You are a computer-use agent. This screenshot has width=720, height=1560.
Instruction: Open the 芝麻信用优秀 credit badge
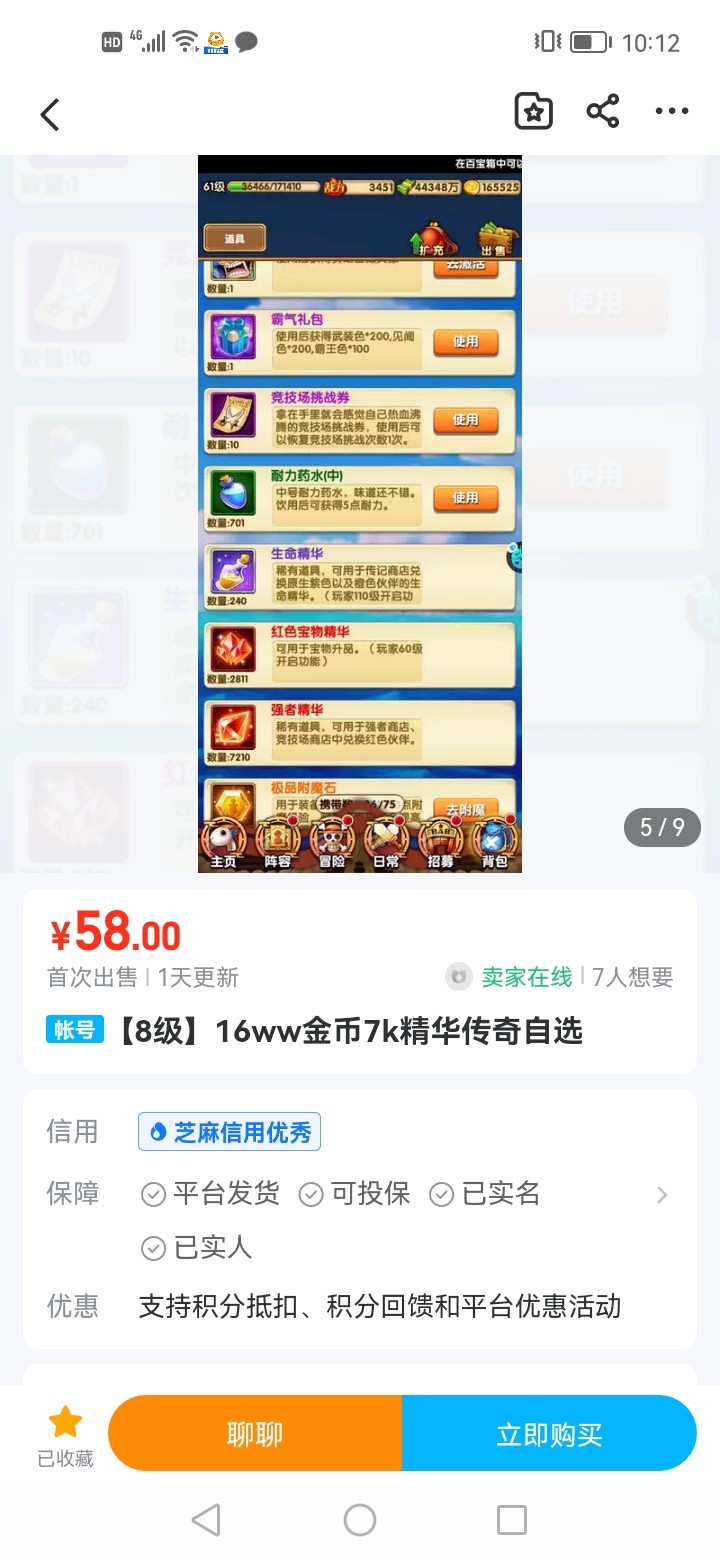229,1132
